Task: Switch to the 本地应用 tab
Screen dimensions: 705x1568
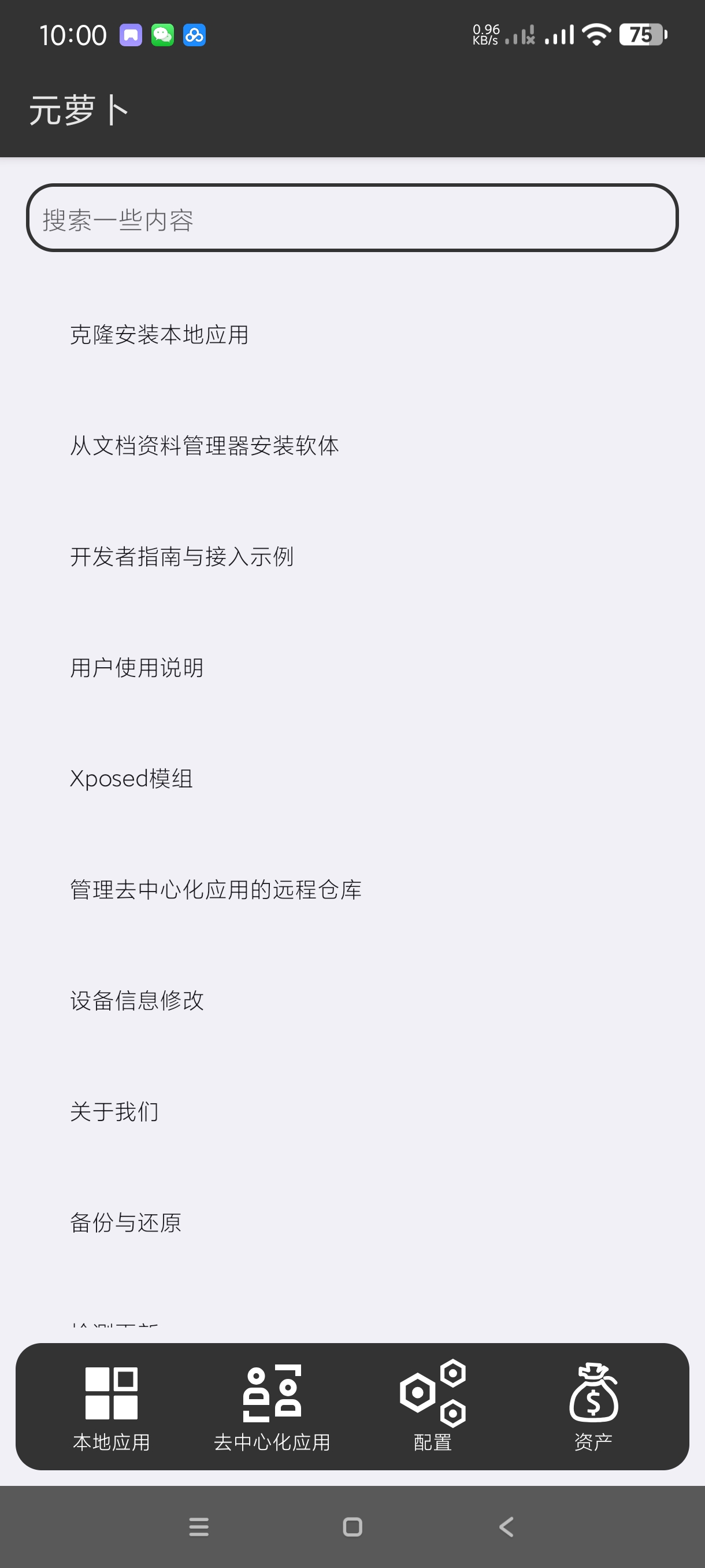Action: 112,1406
